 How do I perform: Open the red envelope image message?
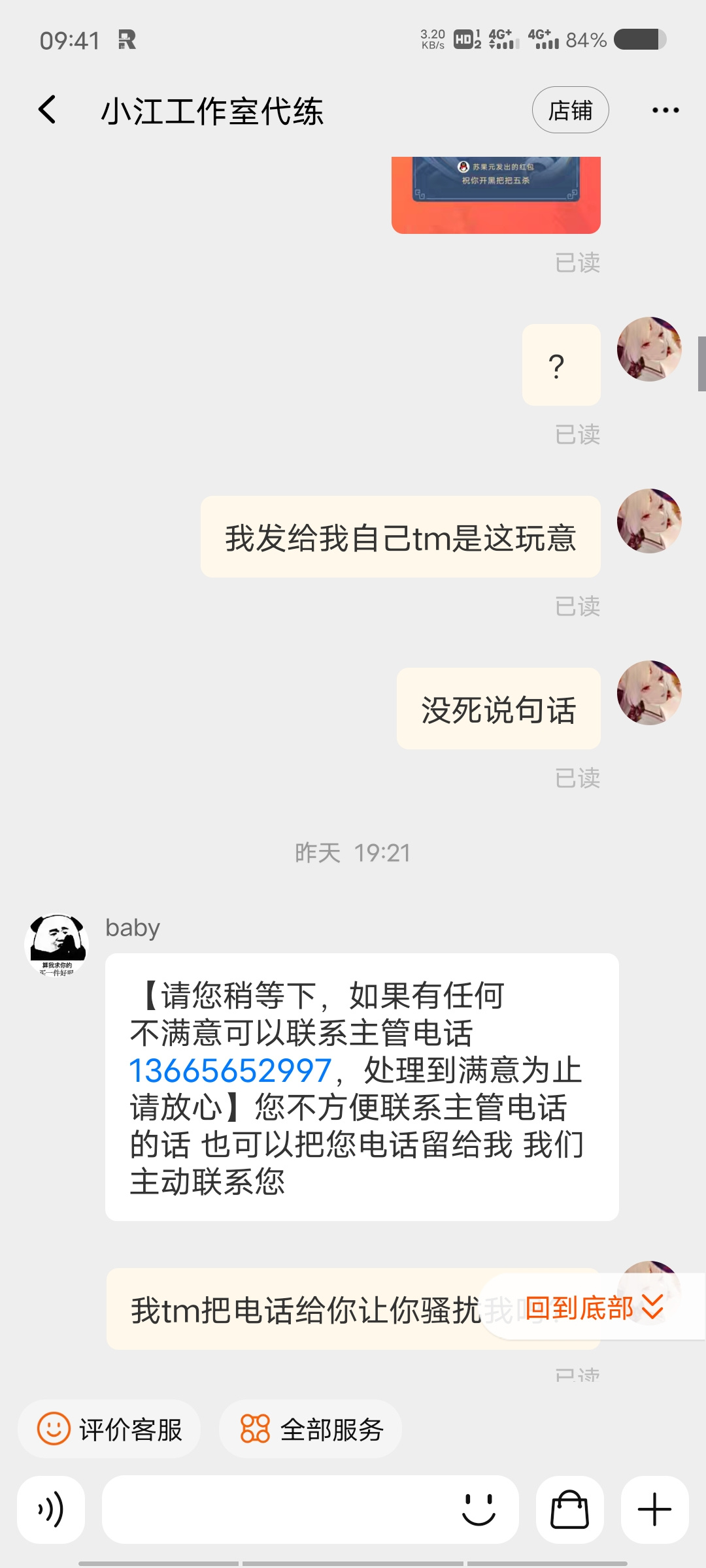click(496, 195)
